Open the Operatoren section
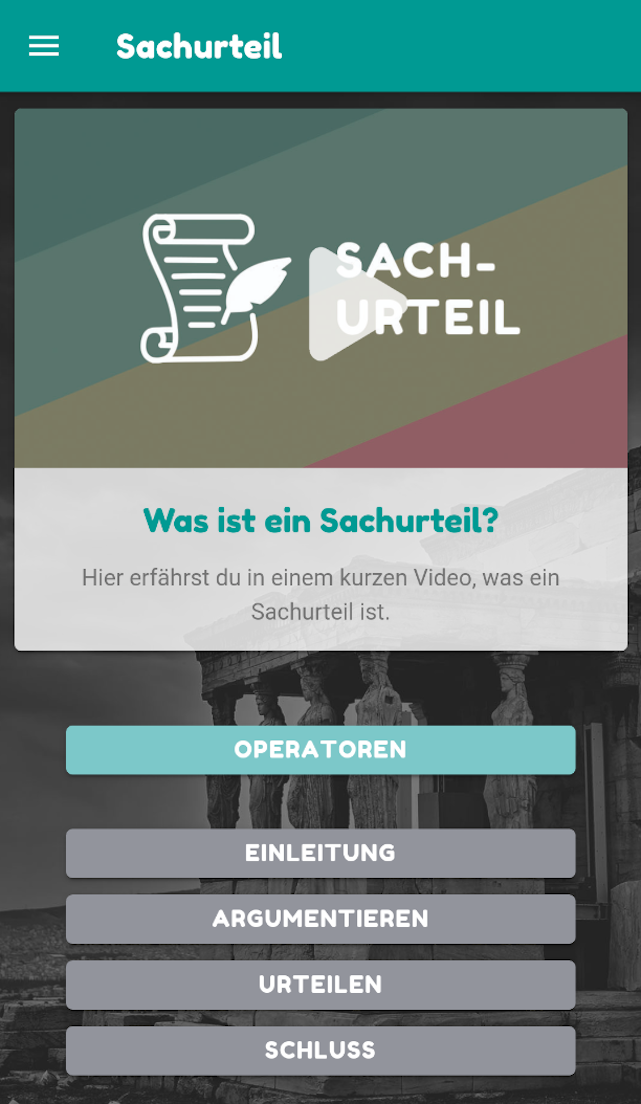This screenshot has width=641, height=1104. [x=320, y=750]
